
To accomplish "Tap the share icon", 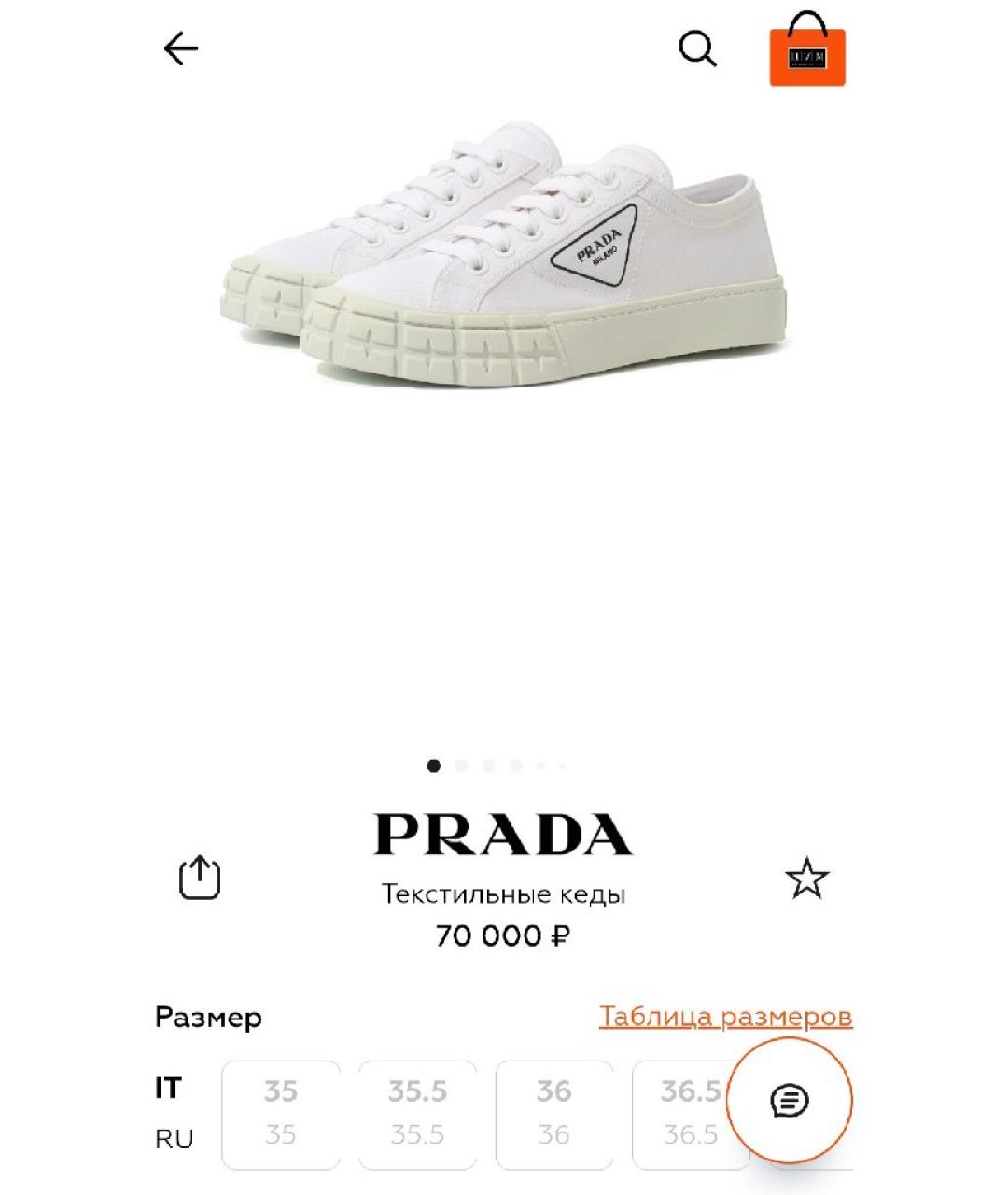I will [x=201, y=876].
